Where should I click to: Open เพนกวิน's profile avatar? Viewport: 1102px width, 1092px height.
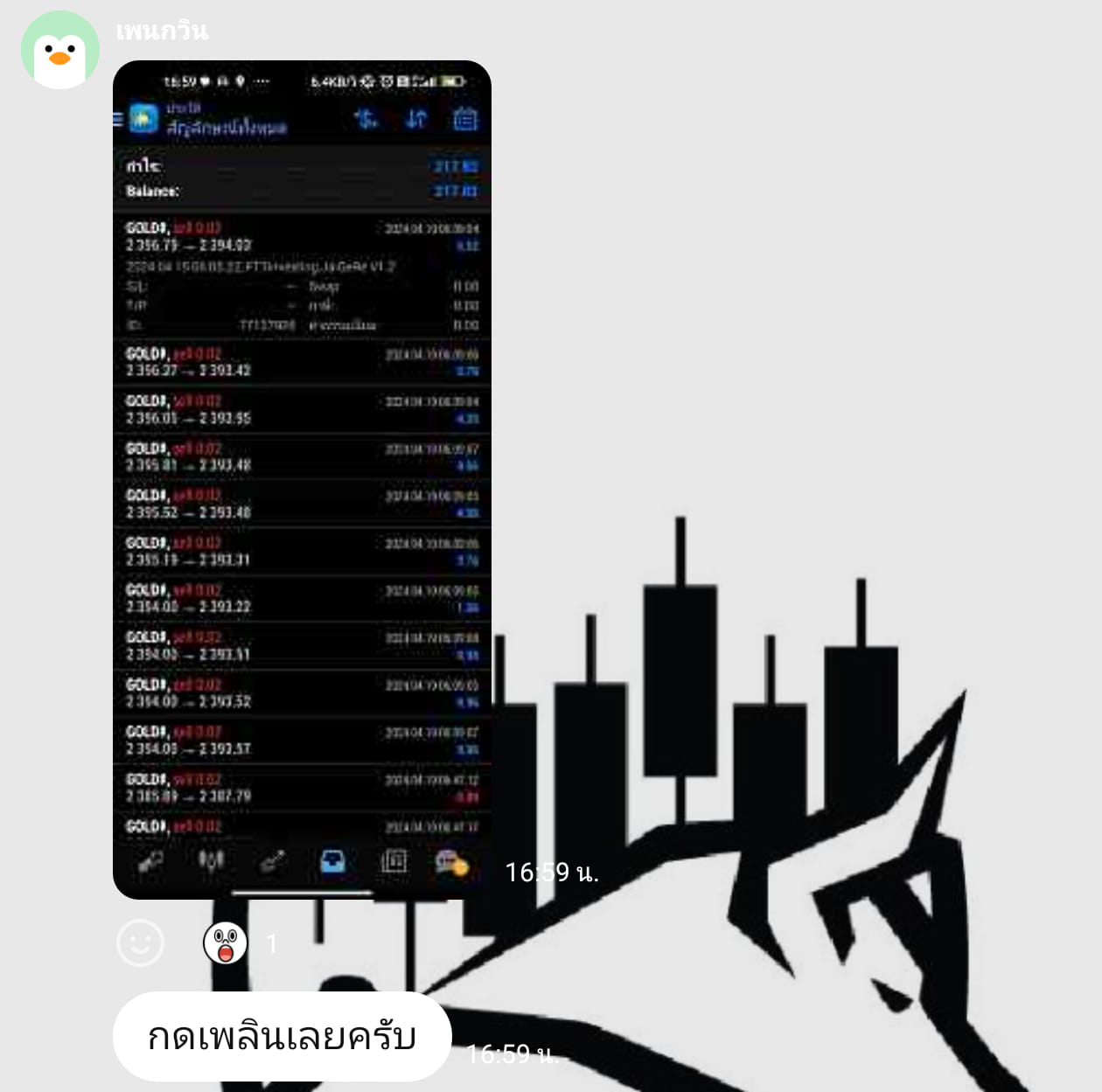[59, 50]
